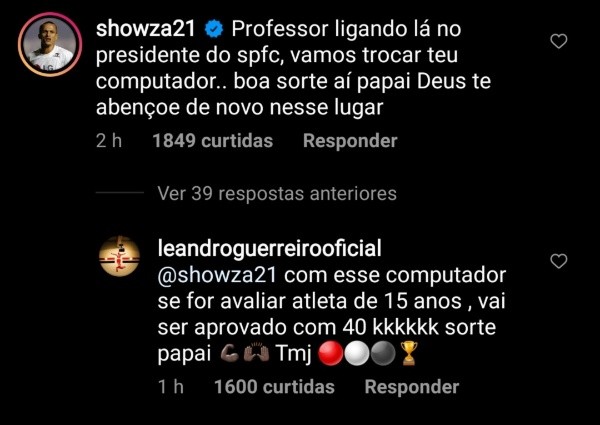Open the @showza21 mention link
Screen dimensions: 600x425
(x=207, y=275)
